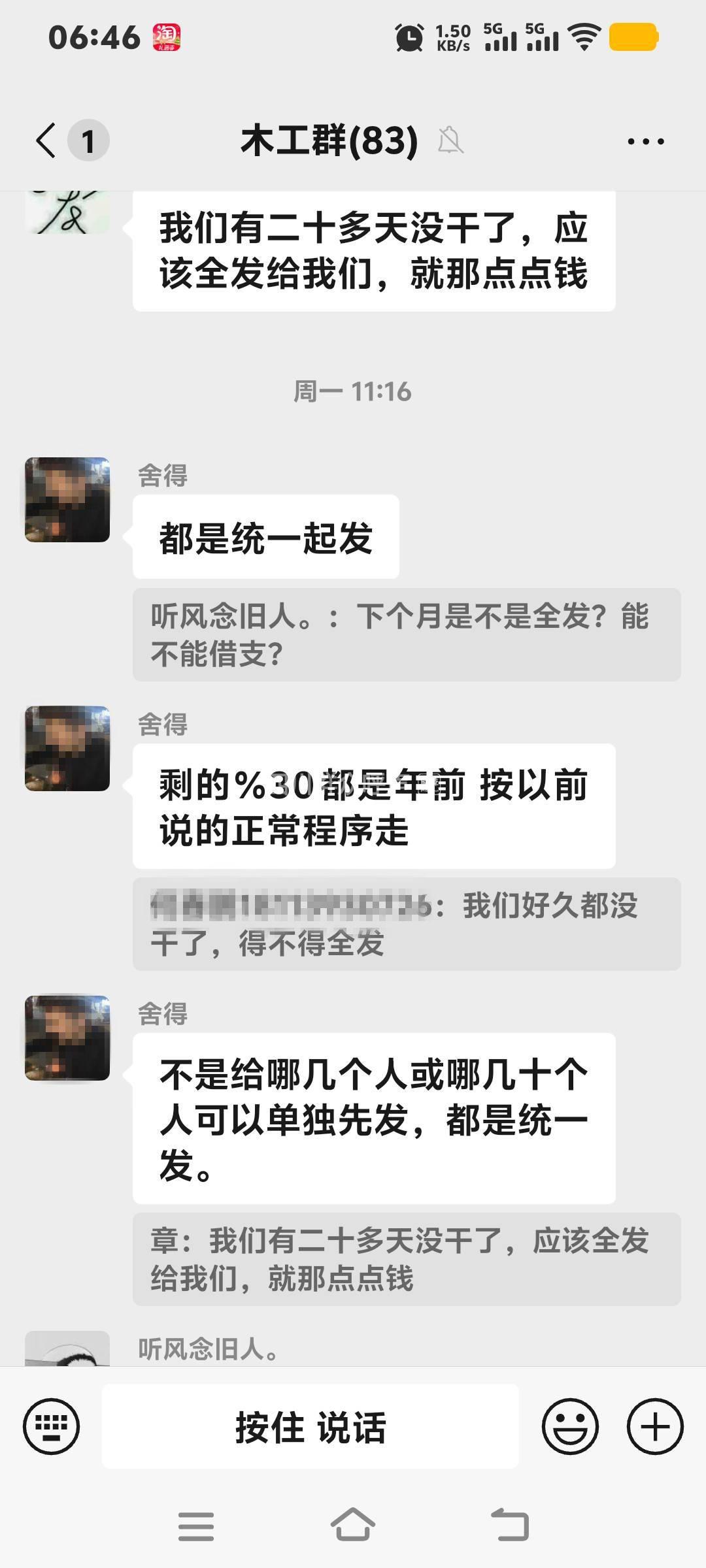Hold the 按住 说话 voice button
706x1568 pixels.
point(311,1427)
